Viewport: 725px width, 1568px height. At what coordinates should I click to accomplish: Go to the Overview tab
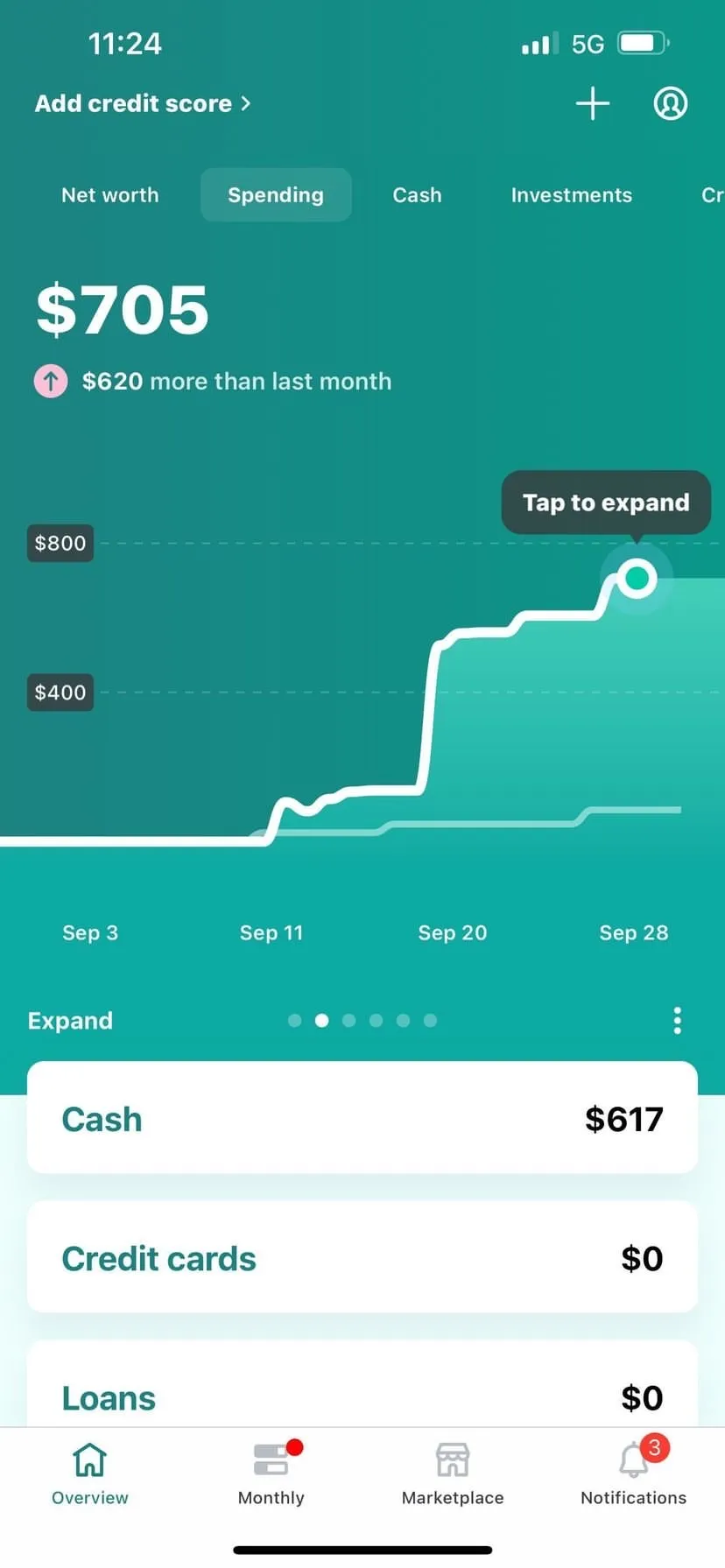click(90, 1474)
